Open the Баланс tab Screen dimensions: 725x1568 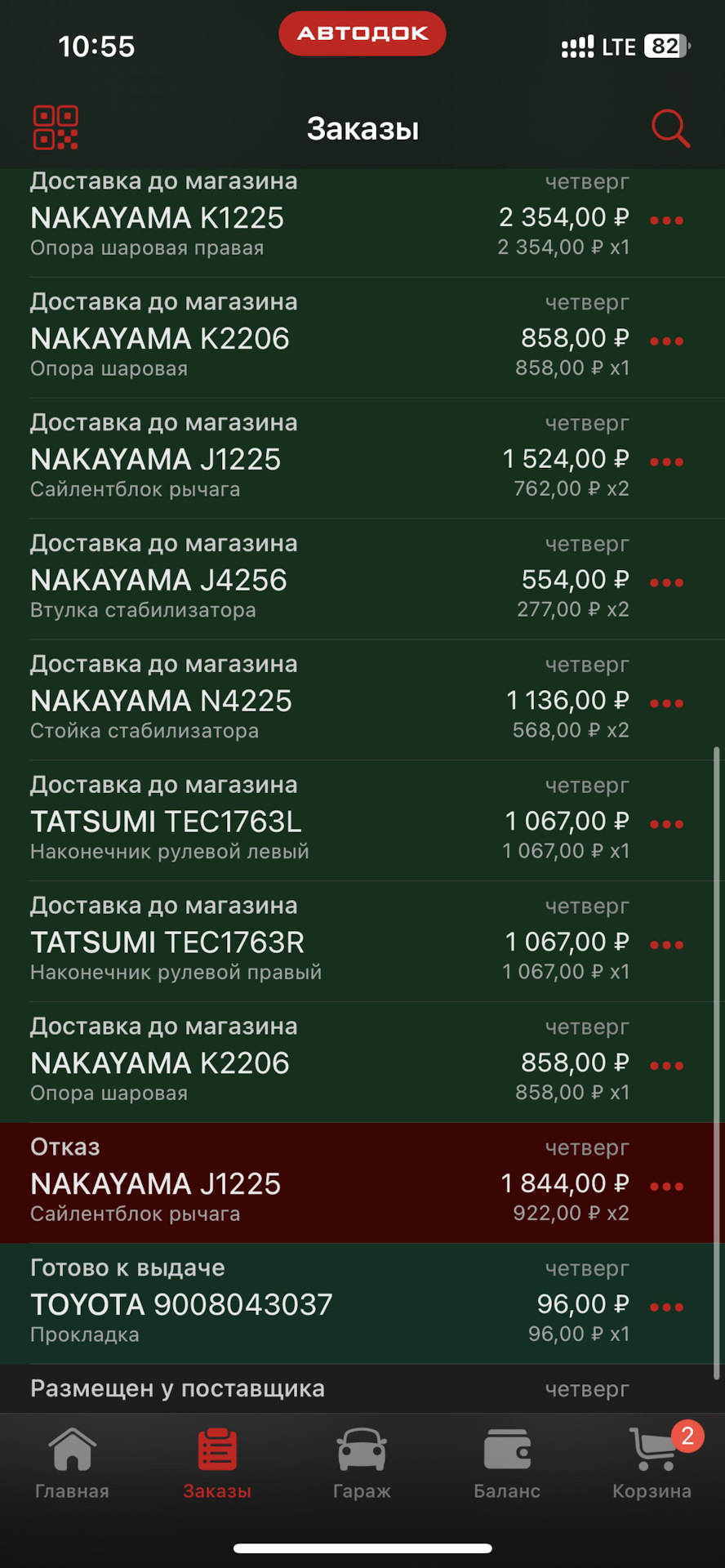click(507, 1465)
